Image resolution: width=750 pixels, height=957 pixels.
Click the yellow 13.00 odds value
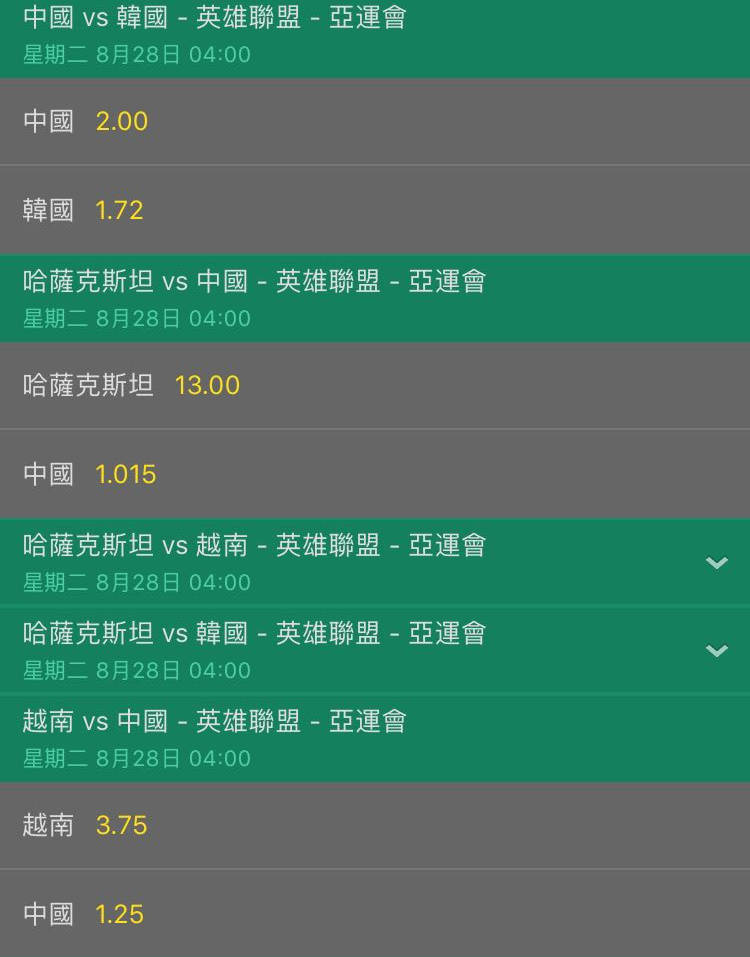(x=207, y=385)
